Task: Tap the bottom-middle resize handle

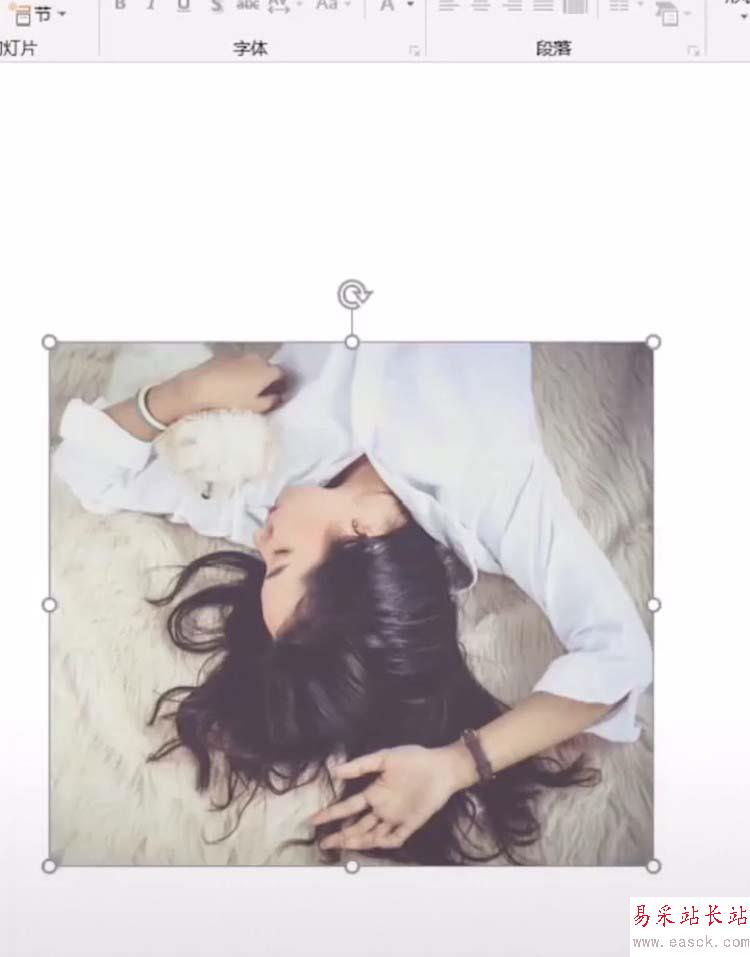Action: pyautogui.click(x=352, y=866)
